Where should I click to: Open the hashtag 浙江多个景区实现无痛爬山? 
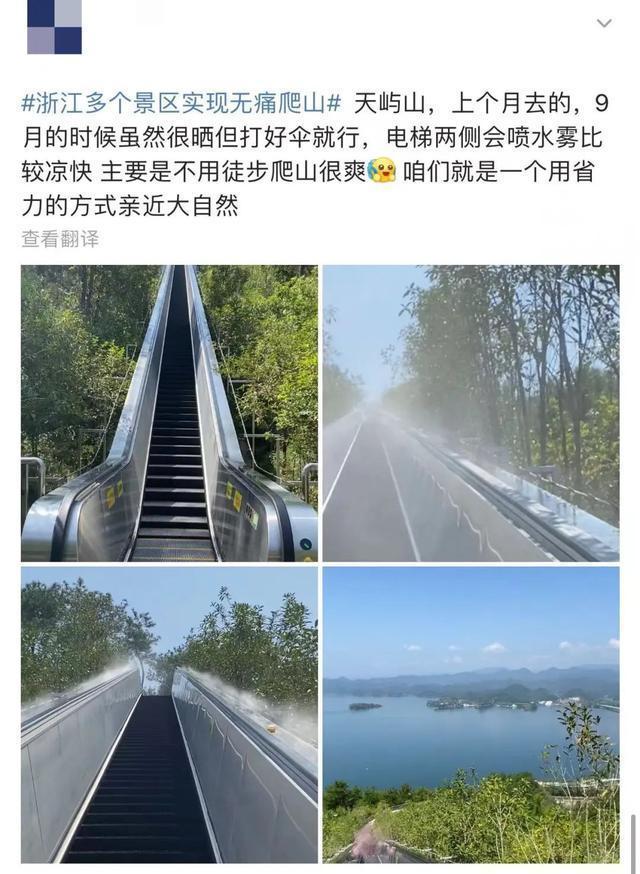(182, 104)
